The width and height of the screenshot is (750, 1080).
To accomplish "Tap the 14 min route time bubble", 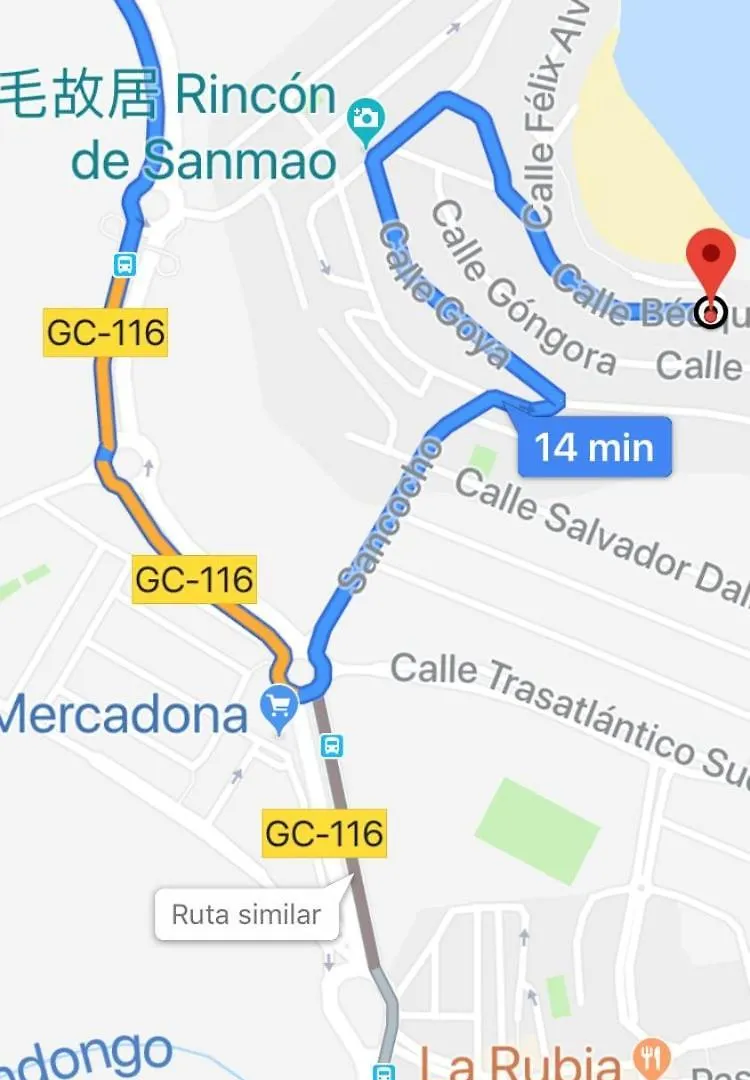I will tap(594, 446).
